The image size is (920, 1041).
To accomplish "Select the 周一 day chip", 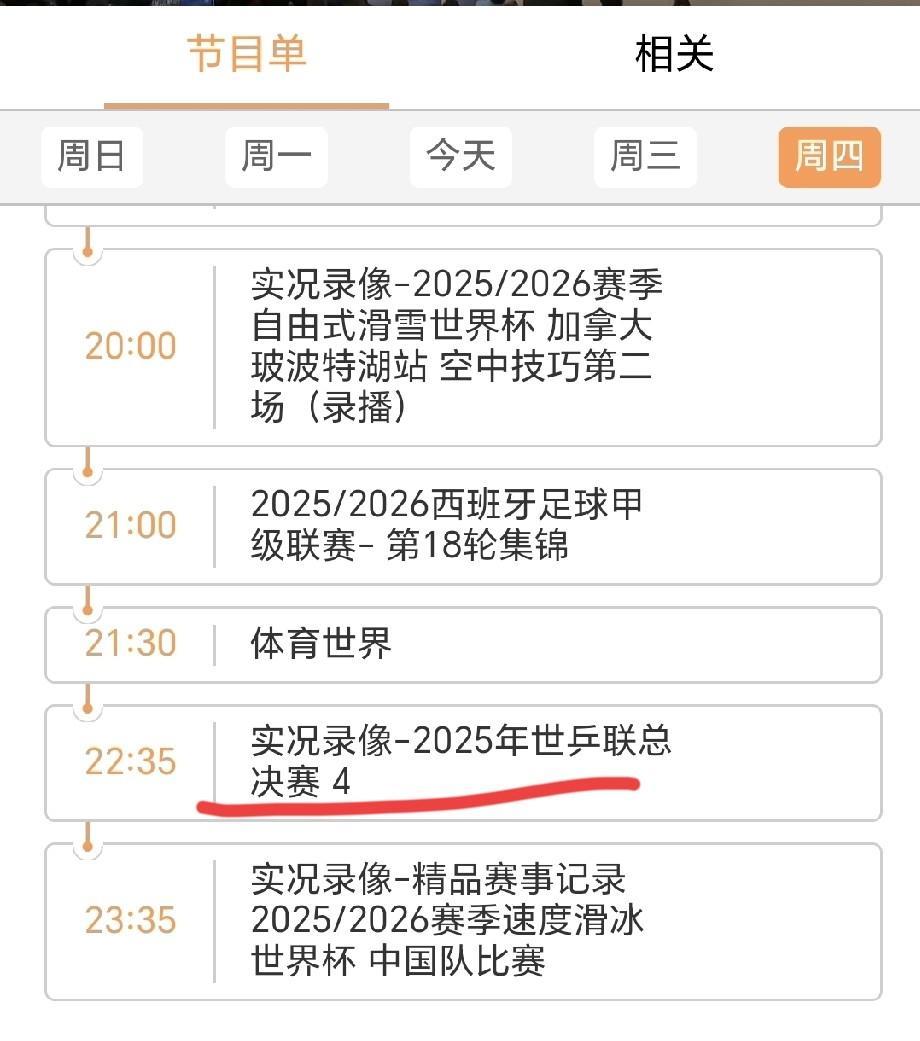I will pos(276,157).
